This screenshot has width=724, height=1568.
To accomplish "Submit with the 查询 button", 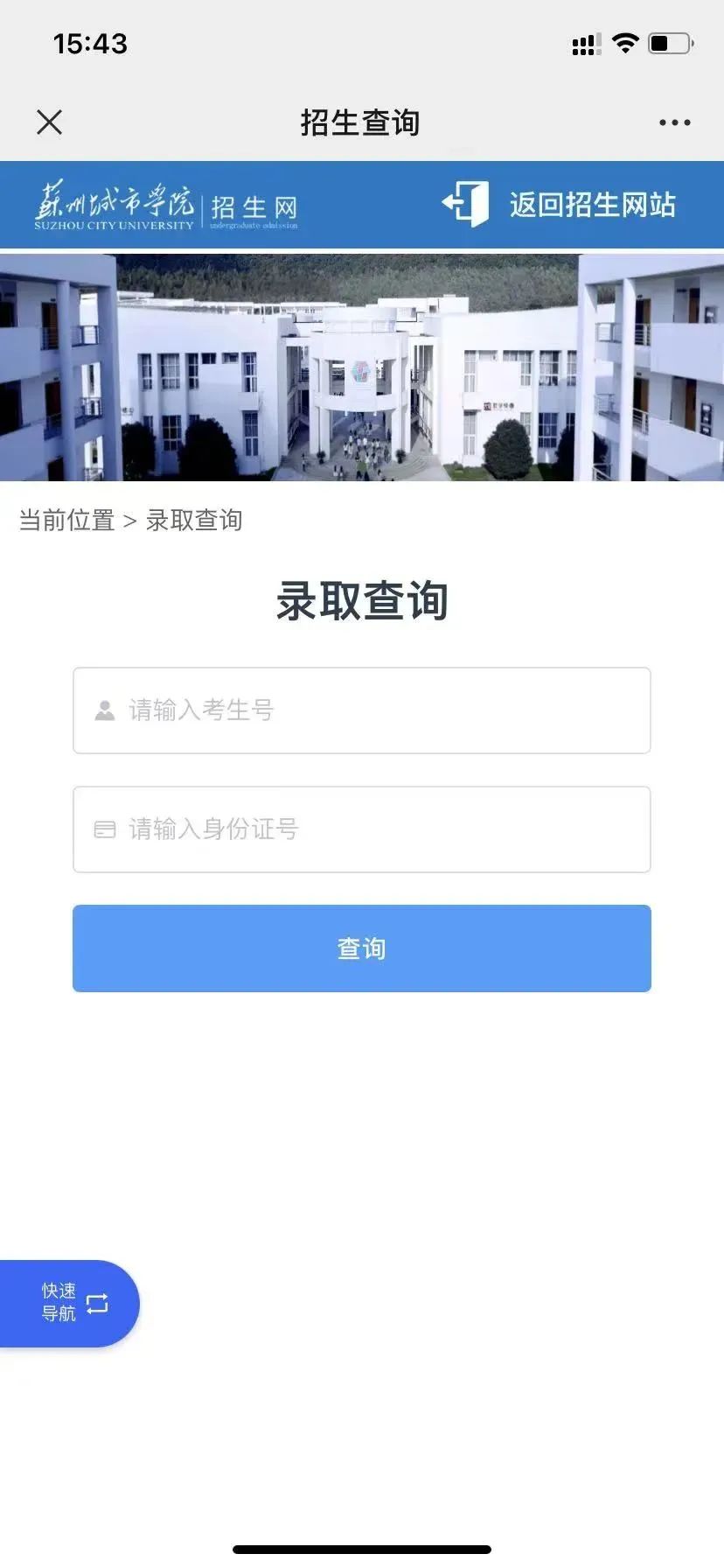I will click(362, 948).
